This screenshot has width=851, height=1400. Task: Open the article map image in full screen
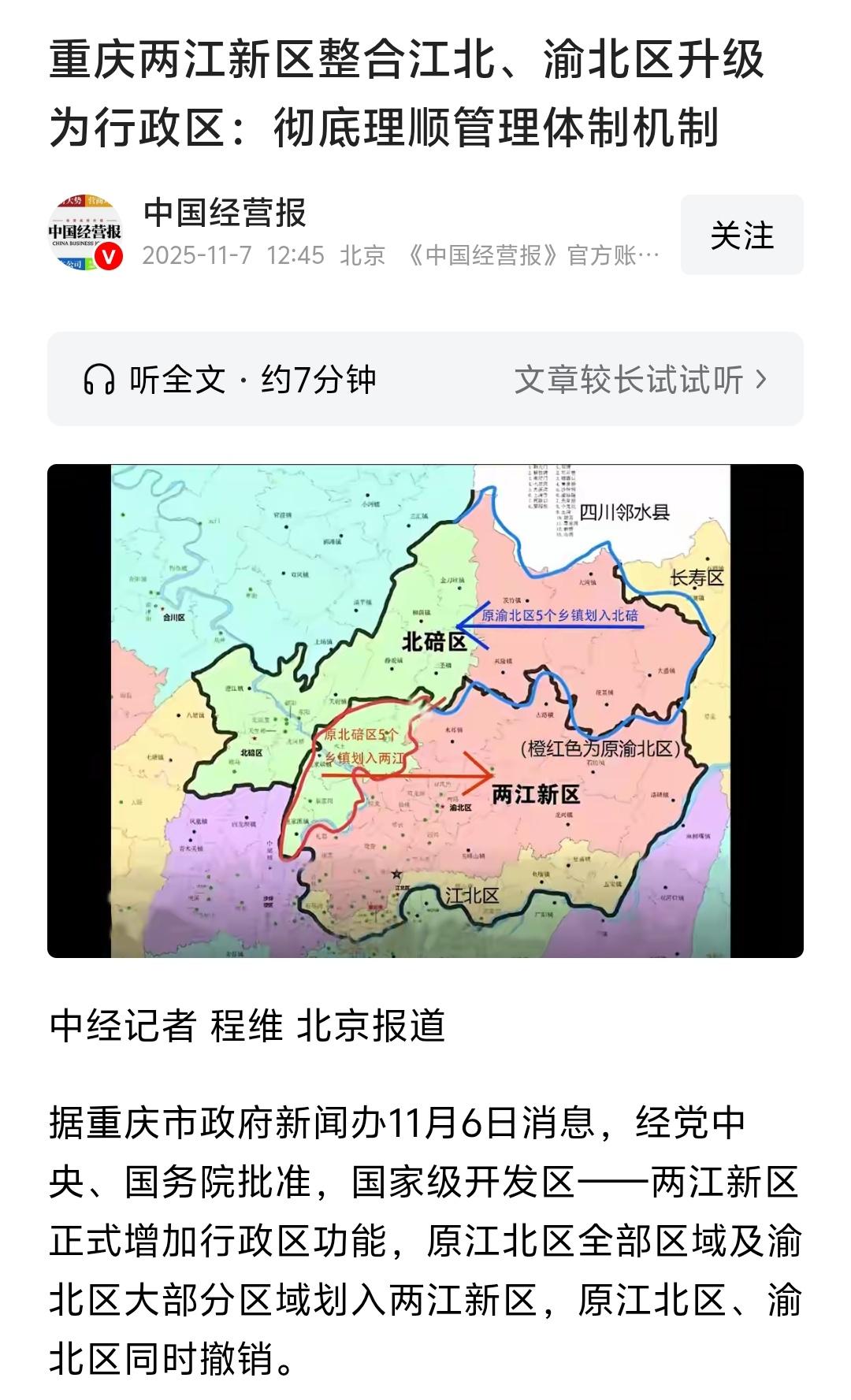425,713
